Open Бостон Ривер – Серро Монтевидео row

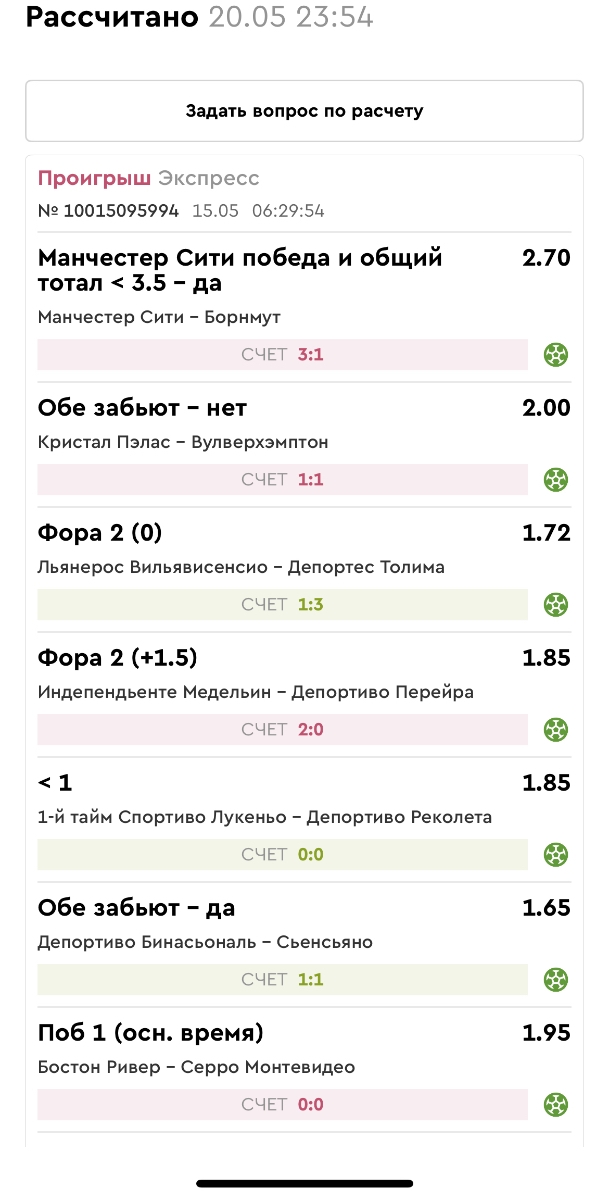tap(196, 1067)
